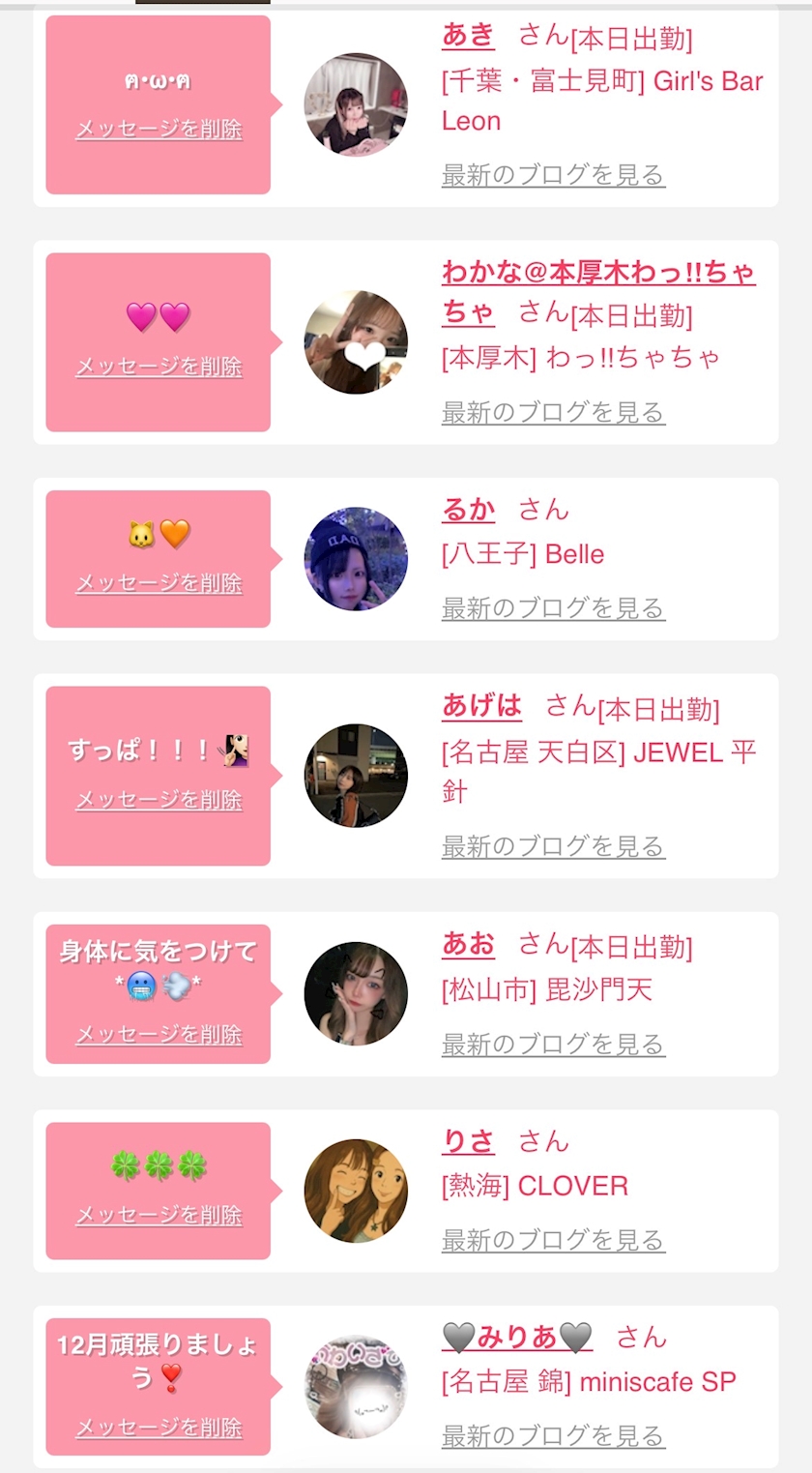This screenshot has height=1473, width=812.
Task: Open みりあ's profile name link
Action: [x=516, y=1338]
